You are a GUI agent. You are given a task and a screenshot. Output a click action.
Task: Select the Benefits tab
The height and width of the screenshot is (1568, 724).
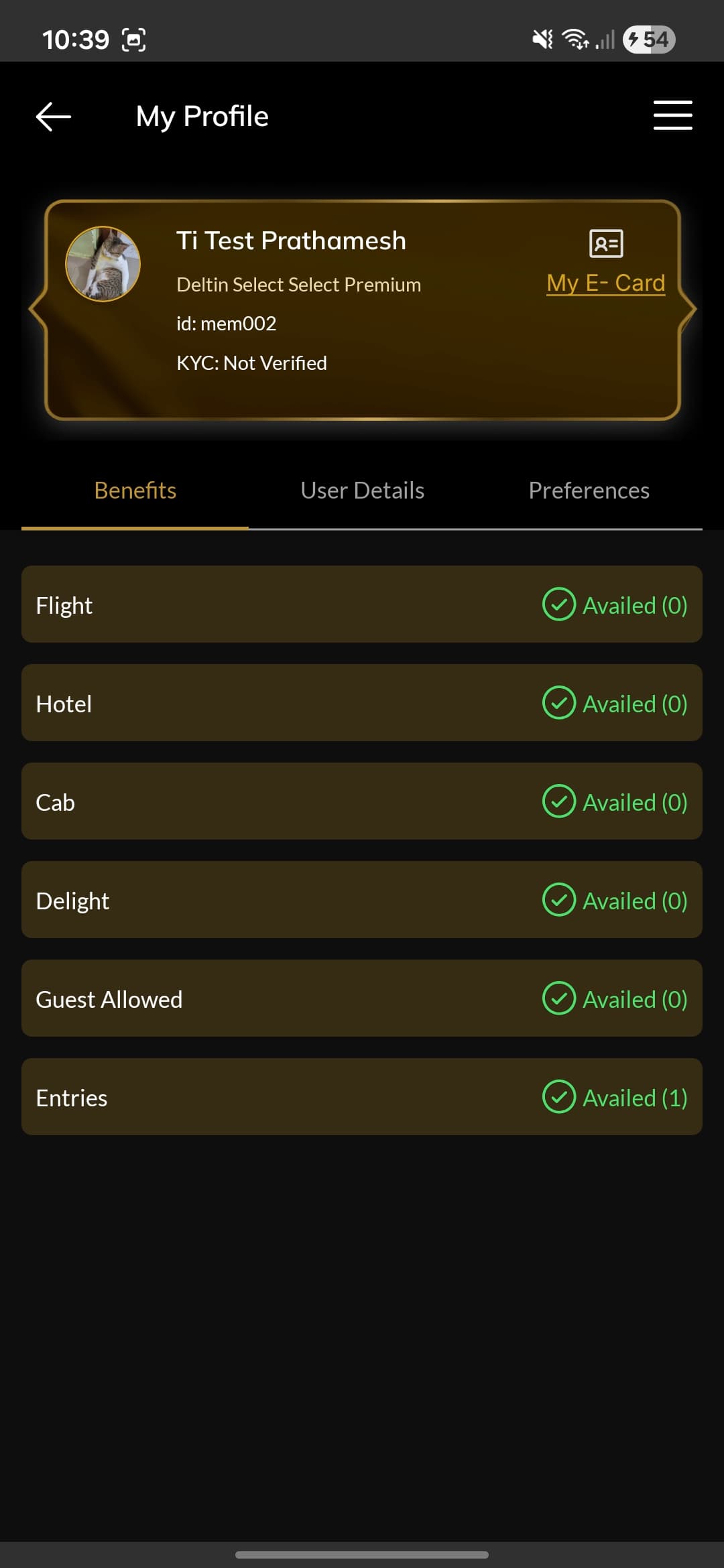134,491
